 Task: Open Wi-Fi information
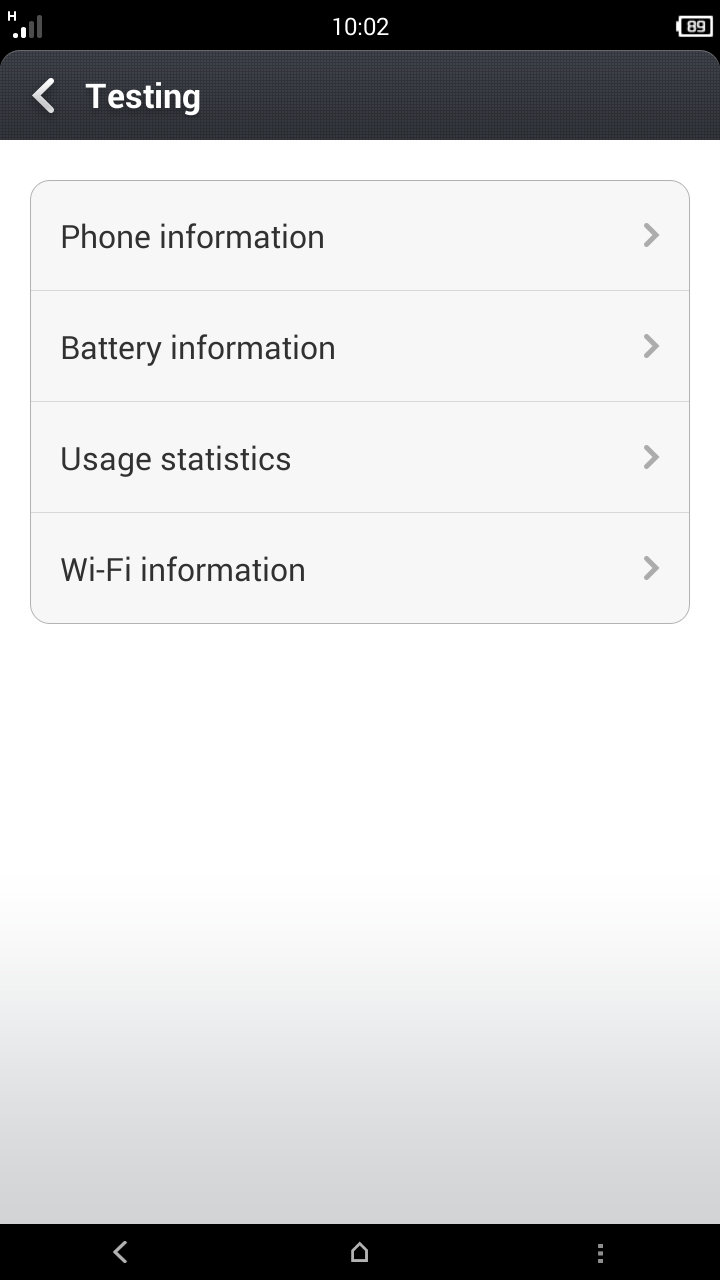click(360, 569)
